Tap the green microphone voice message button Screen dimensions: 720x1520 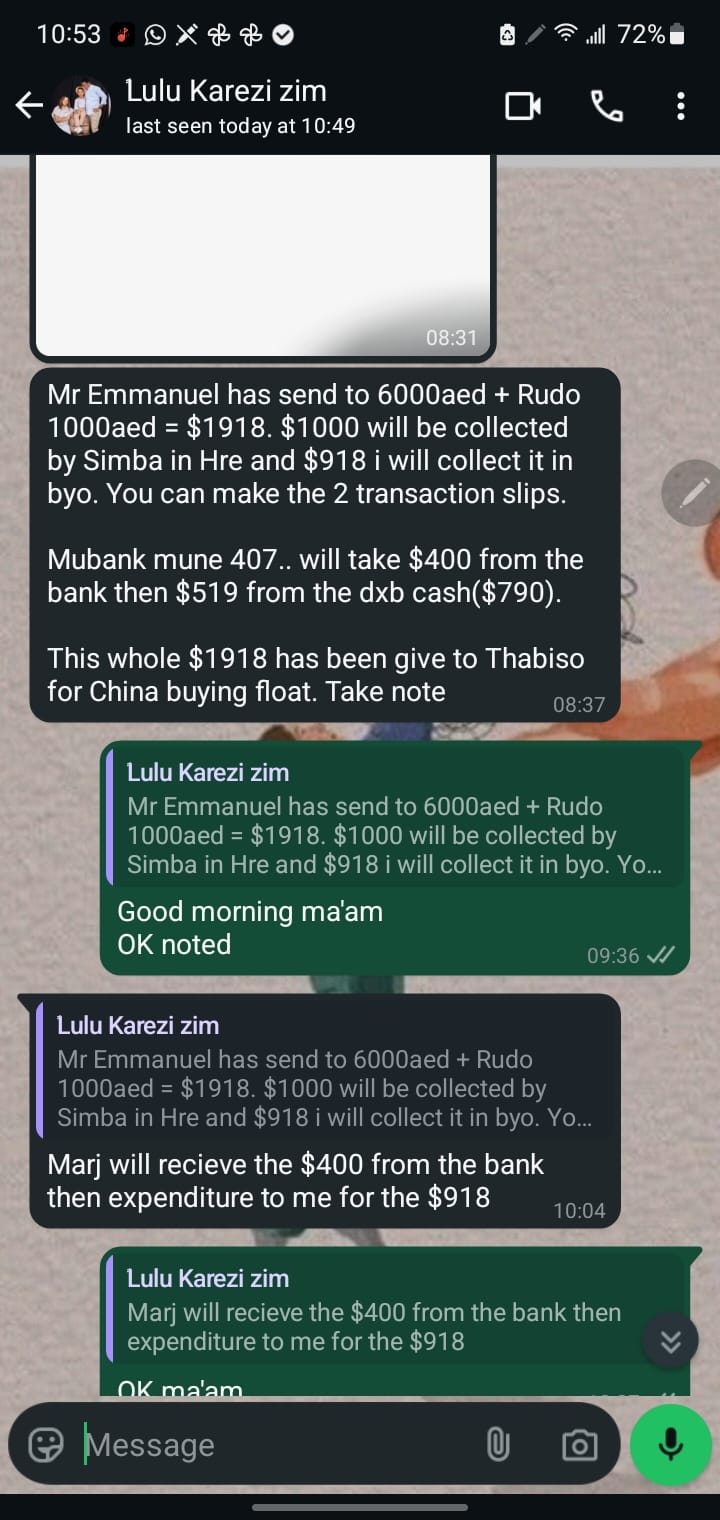pos(671,1444)
